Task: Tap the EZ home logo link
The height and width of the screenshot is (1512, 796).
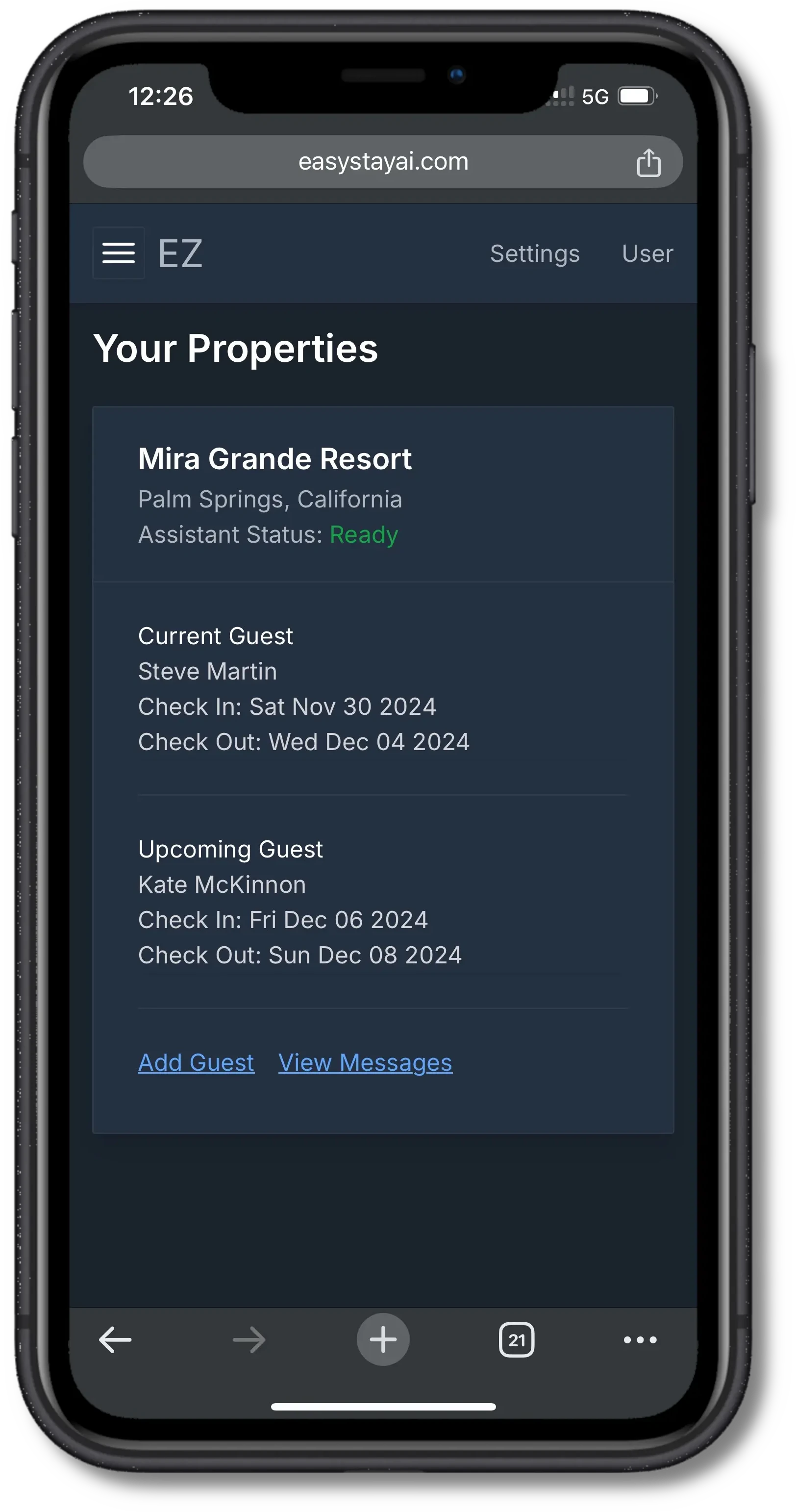Action: pos(180,253)
